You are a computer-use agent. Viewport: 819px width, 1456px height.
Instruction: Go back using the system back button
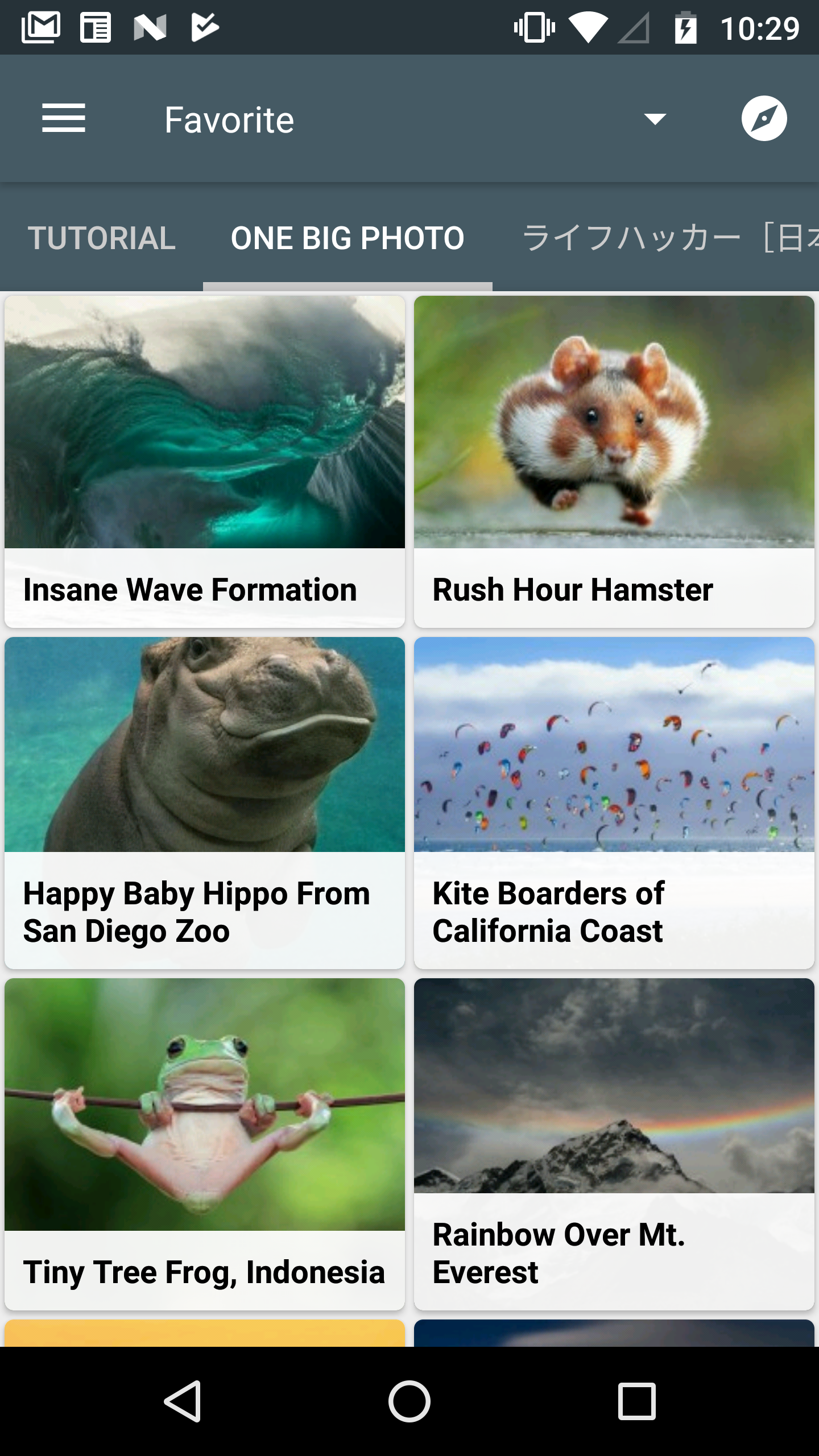click(x=182, y=1401)
